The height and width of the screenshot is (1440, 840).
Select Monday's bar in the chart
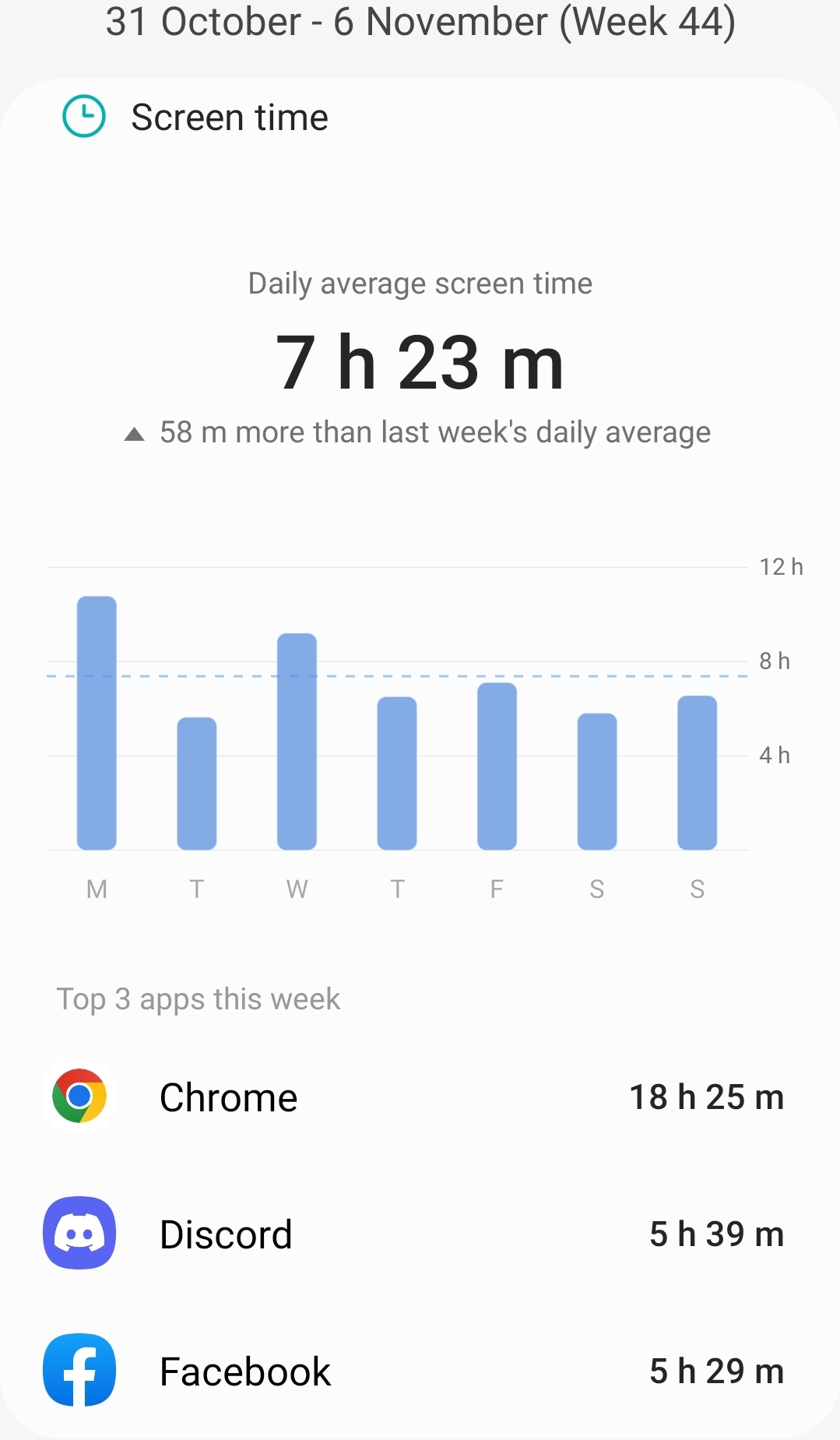click(97, 723)
